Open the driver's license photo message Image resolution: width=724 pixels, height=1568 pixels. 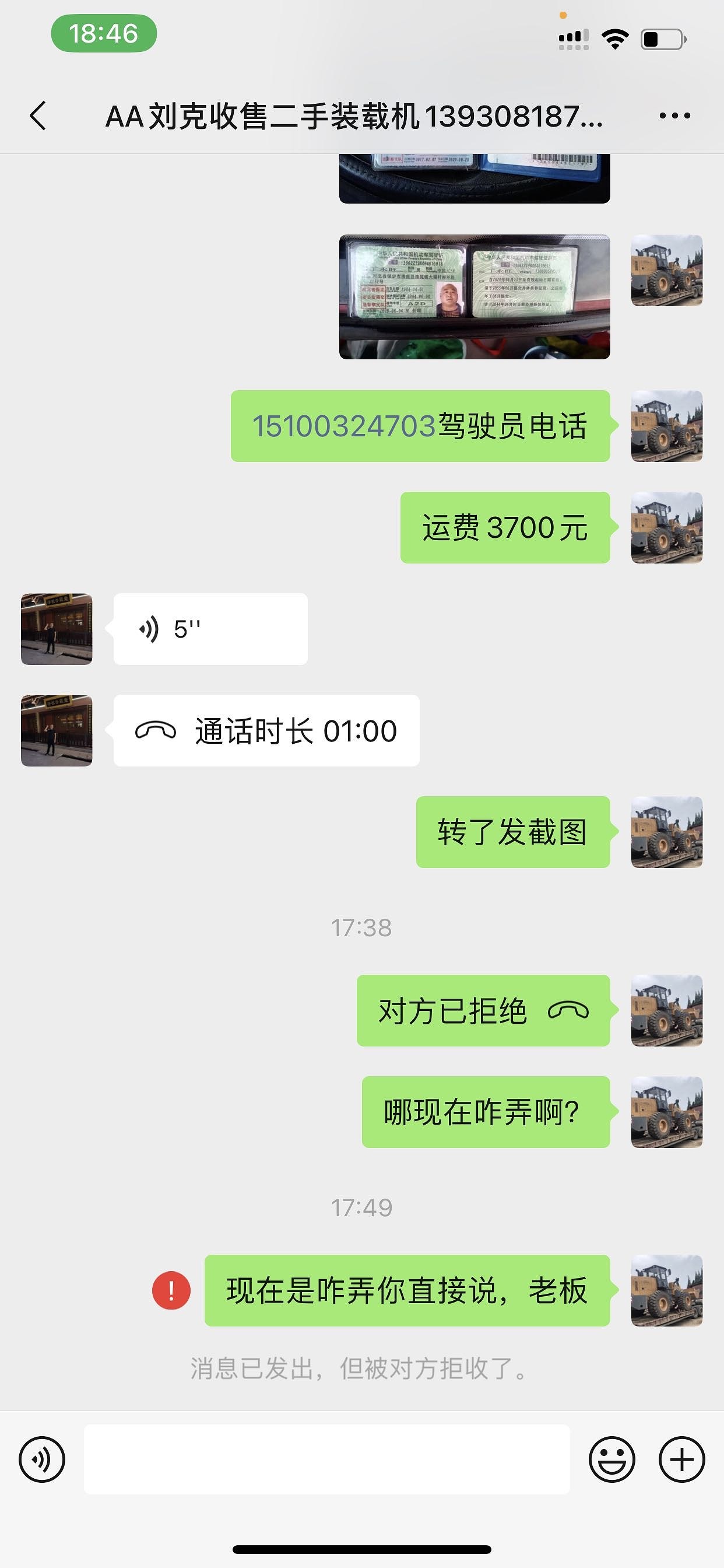[474, 296]
